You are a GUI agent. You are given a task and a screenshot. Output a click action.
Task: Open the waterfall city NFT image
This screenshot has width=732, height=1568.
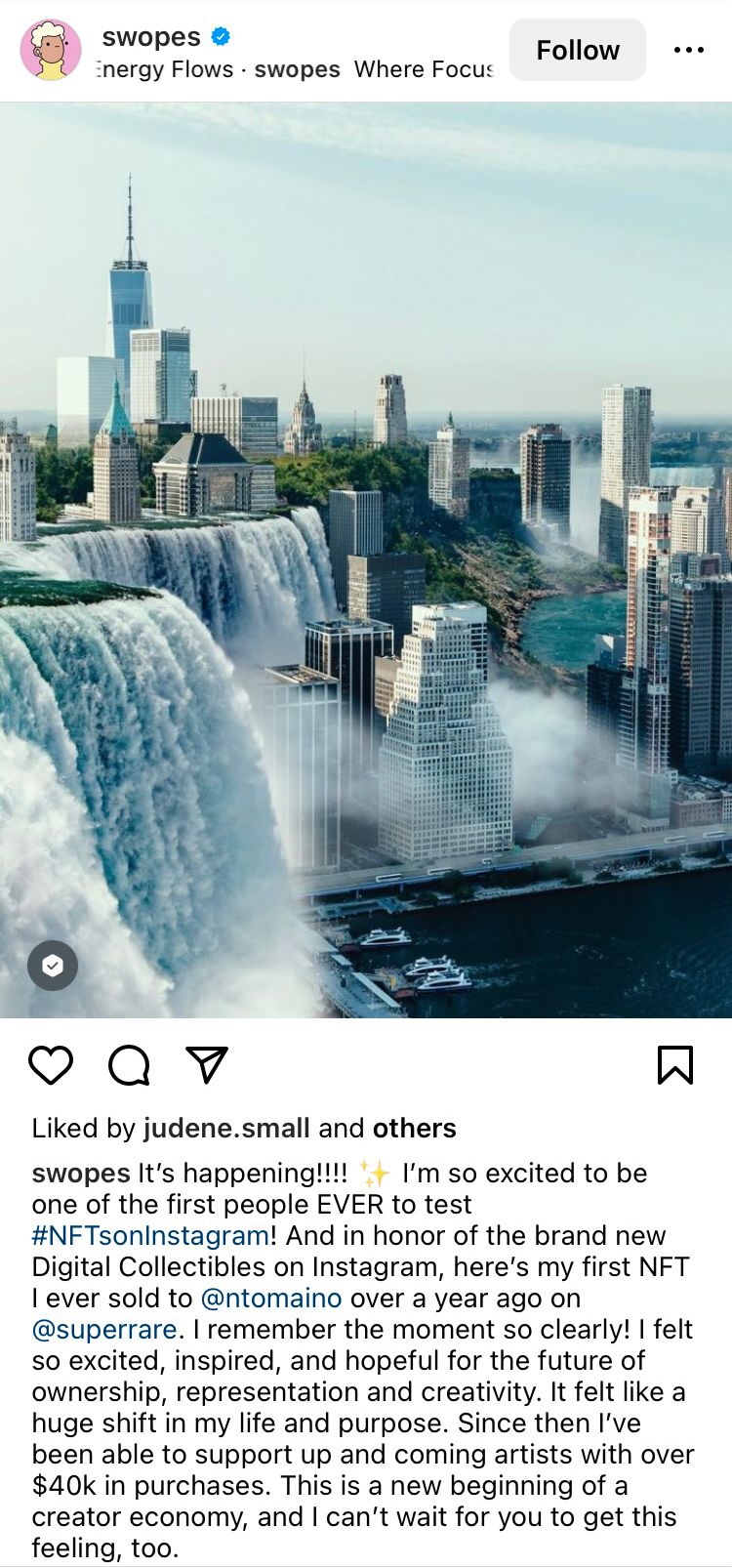366,560
